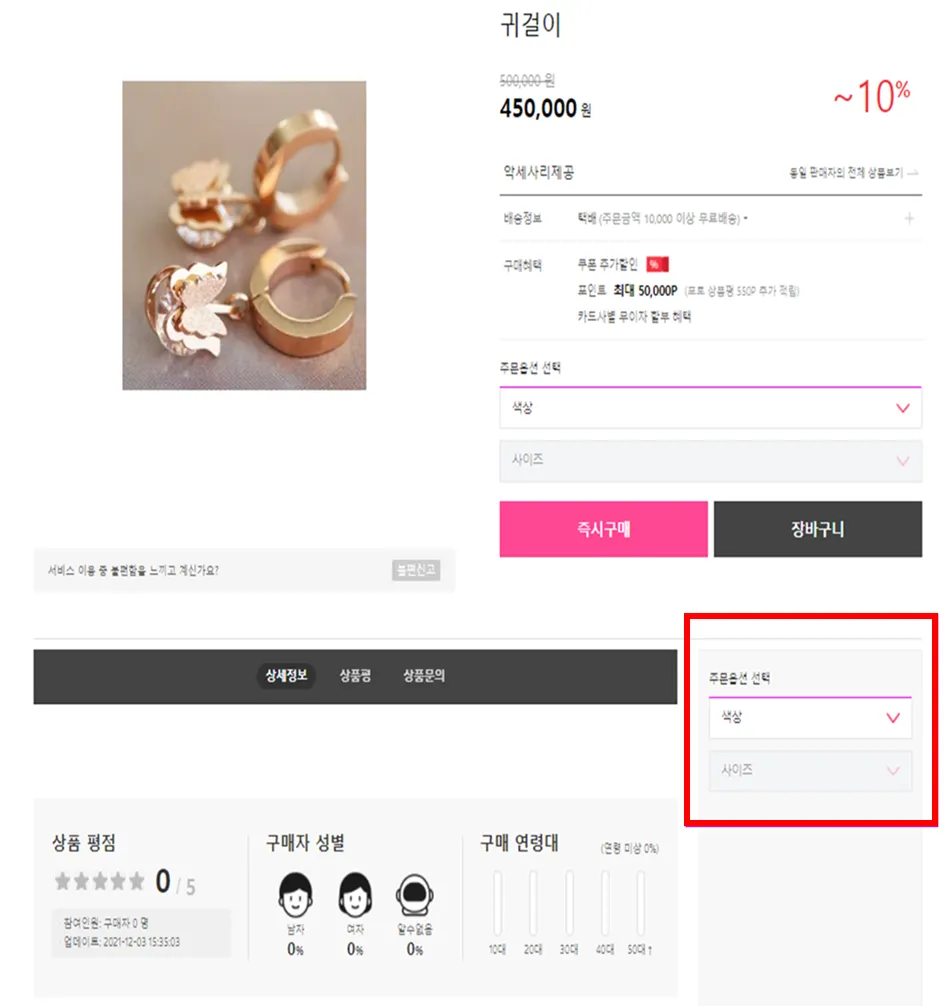Open the 동일 판매자의 전체 상품보기 link
Screen dimensions: 944x1006
tap(853, 173)
